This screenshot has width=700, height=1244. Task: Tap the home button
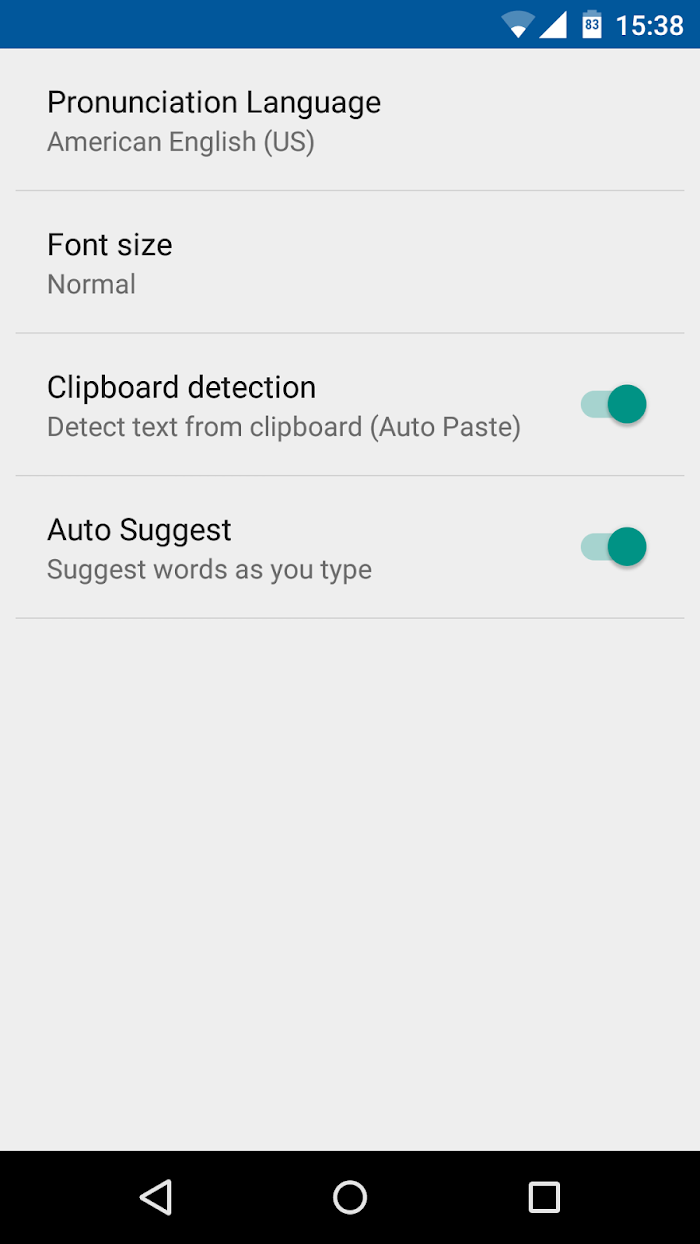click(350, 1197)
